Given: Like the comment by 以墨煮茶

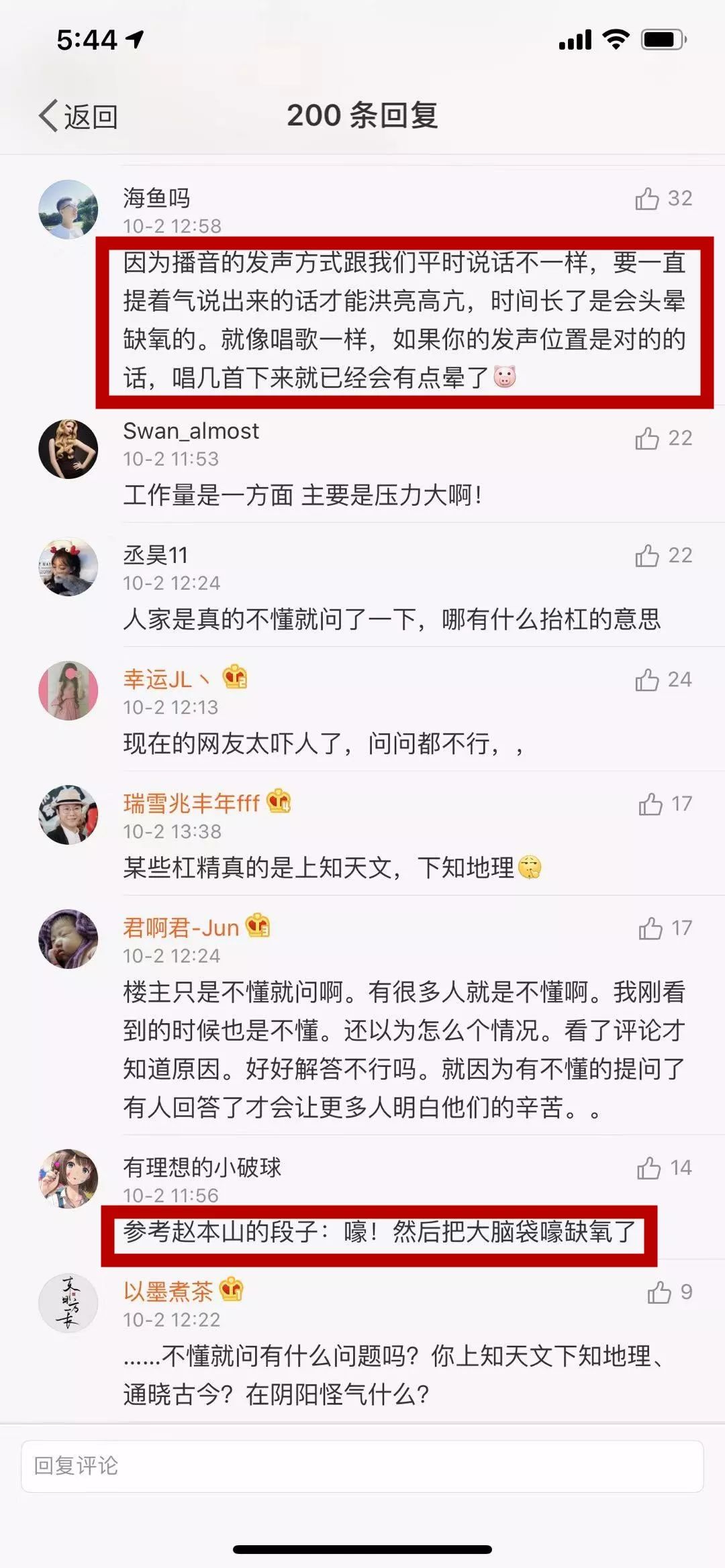Looking at the screenshot, I should (659, 1292).
